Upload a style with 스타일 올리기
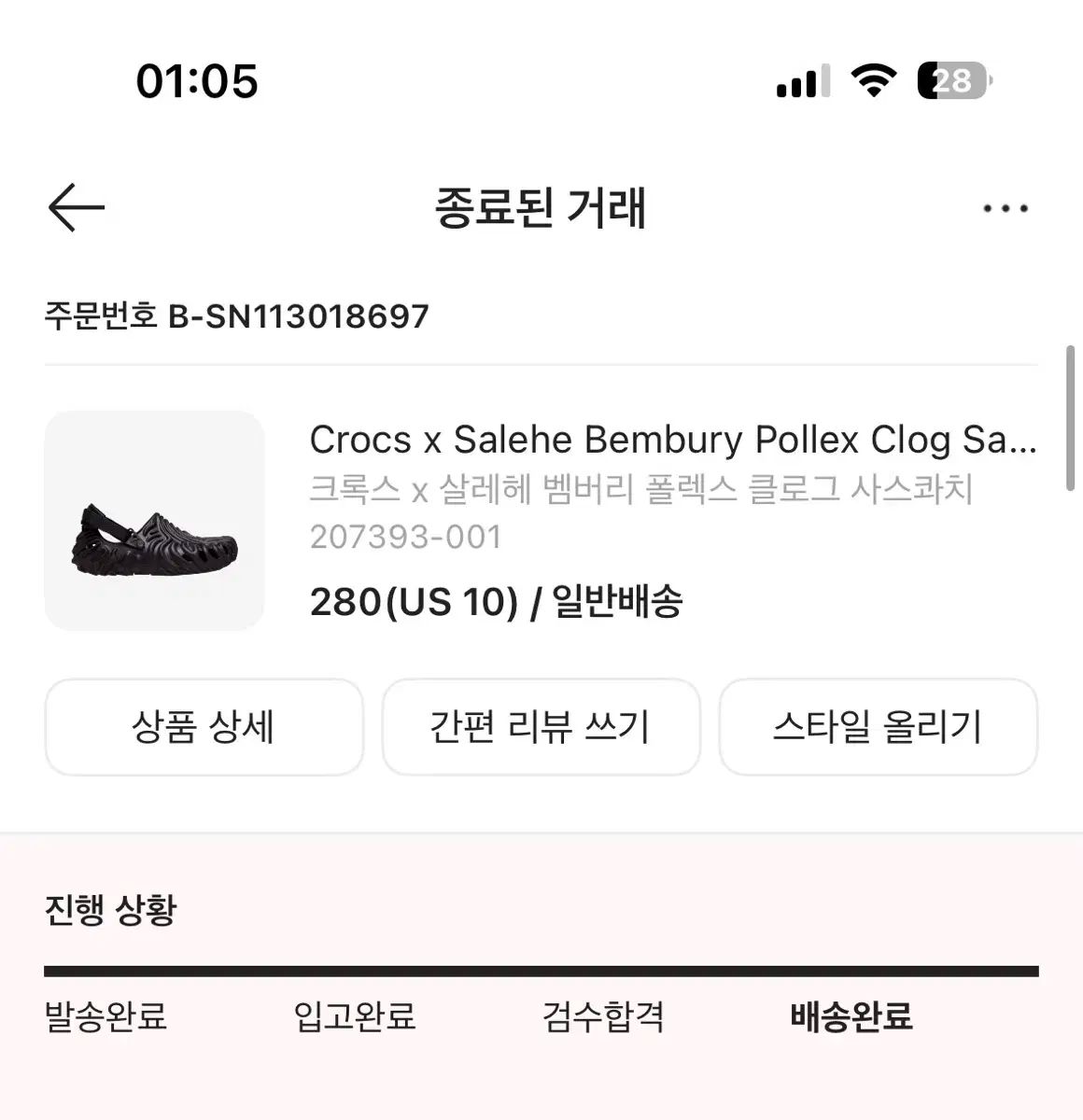 878,727
